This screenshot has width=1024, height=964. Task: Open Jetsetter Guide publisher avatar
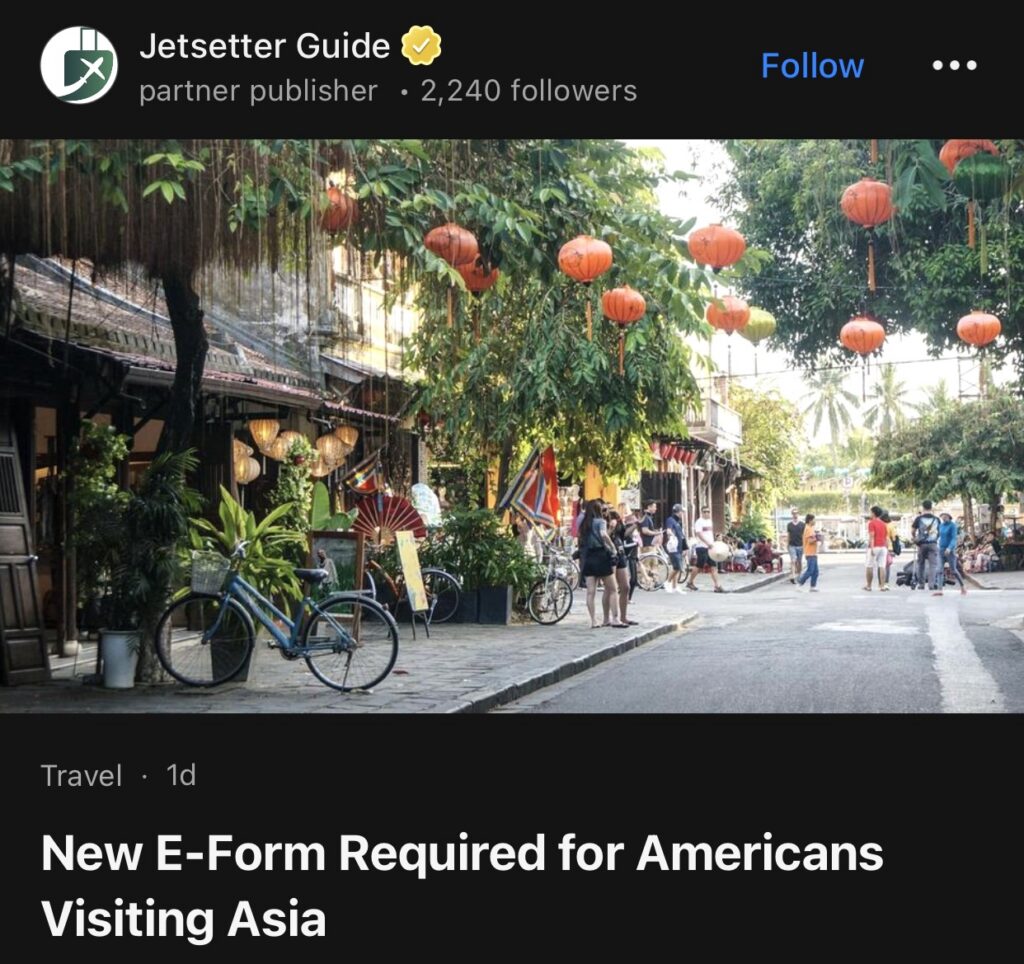[x=79, y=66]
